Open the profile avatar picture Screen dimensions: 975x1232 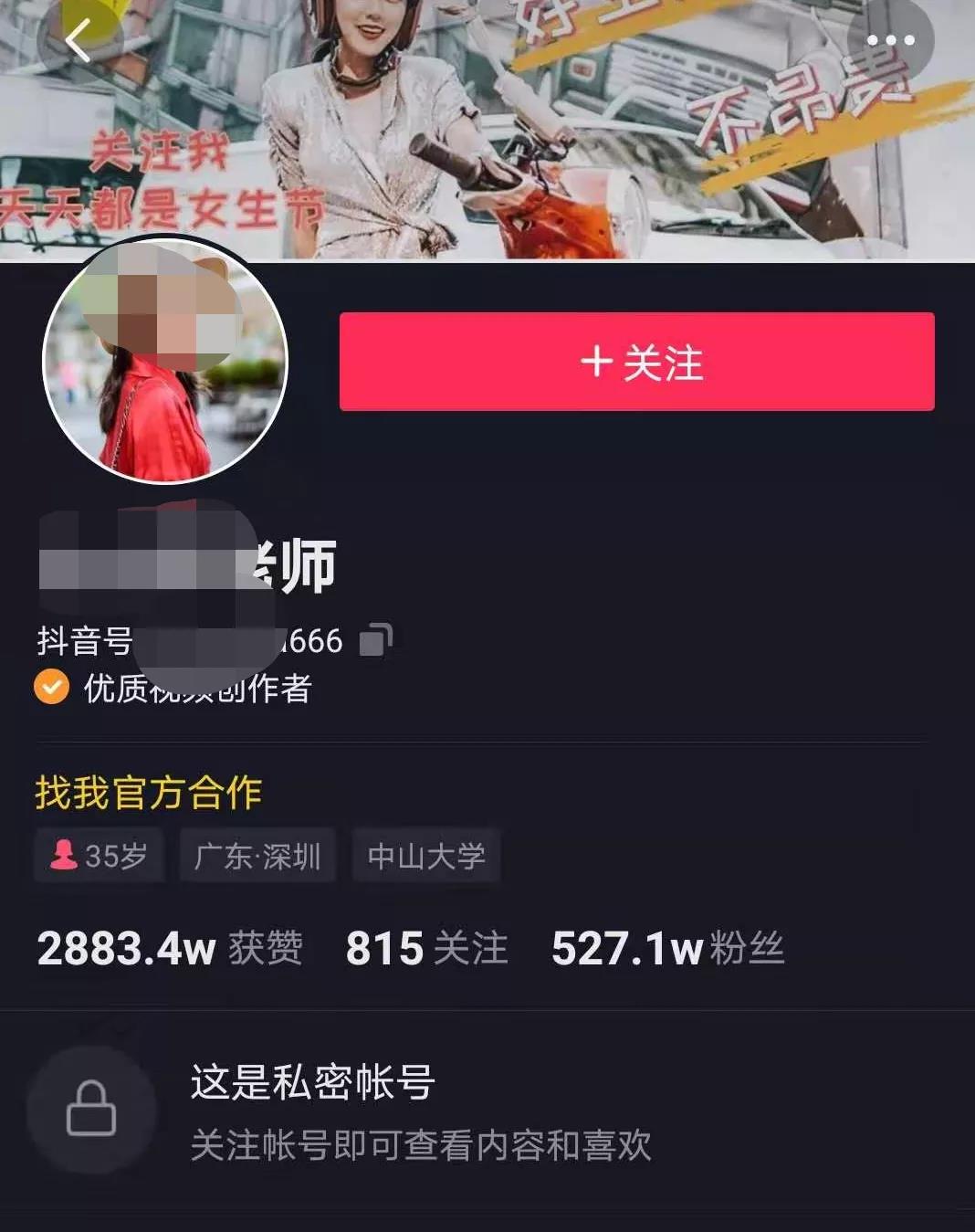(164, 362)
